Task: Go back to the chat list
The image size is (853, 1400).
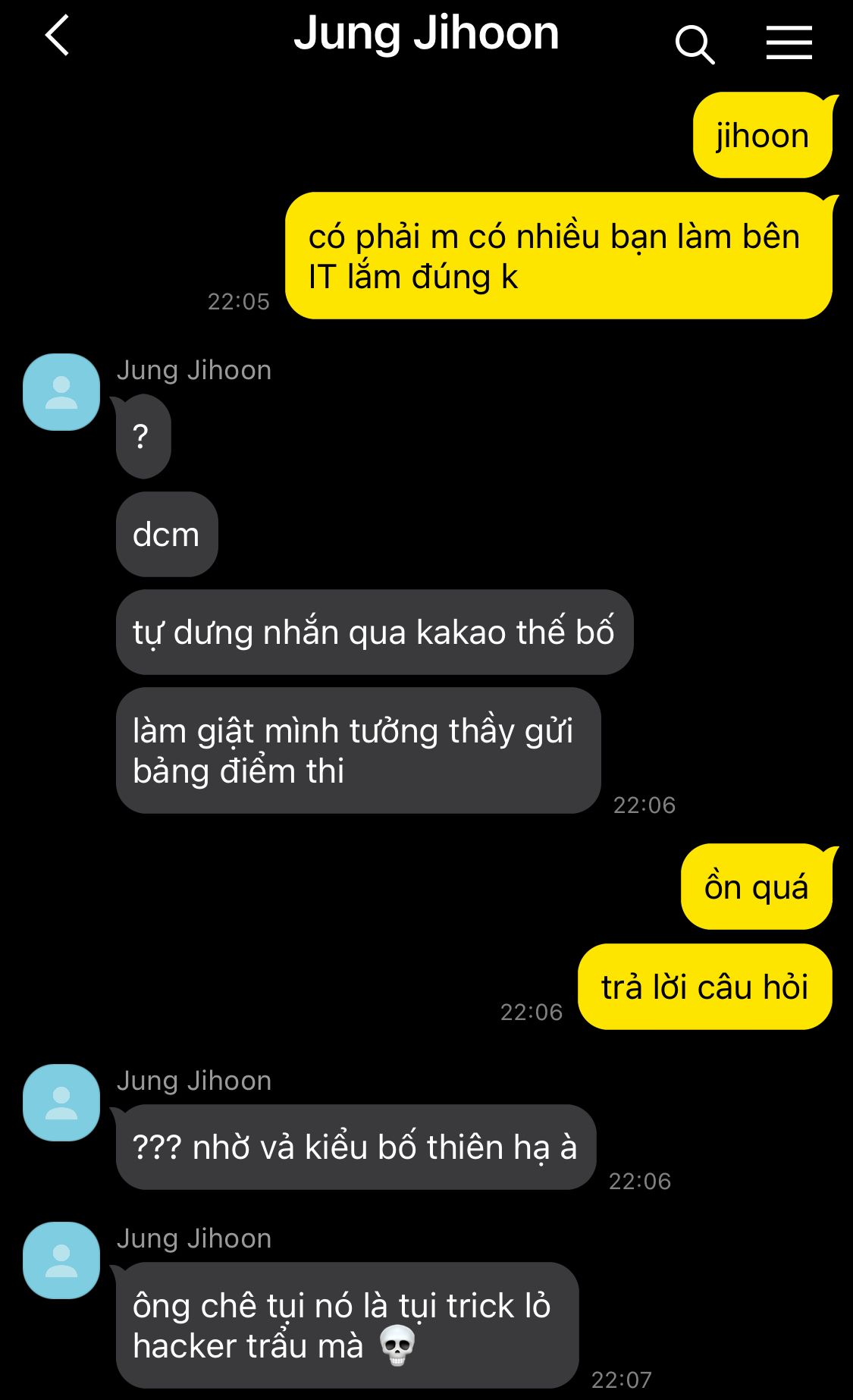Action: pyautogui.click(x=58, y=36)
